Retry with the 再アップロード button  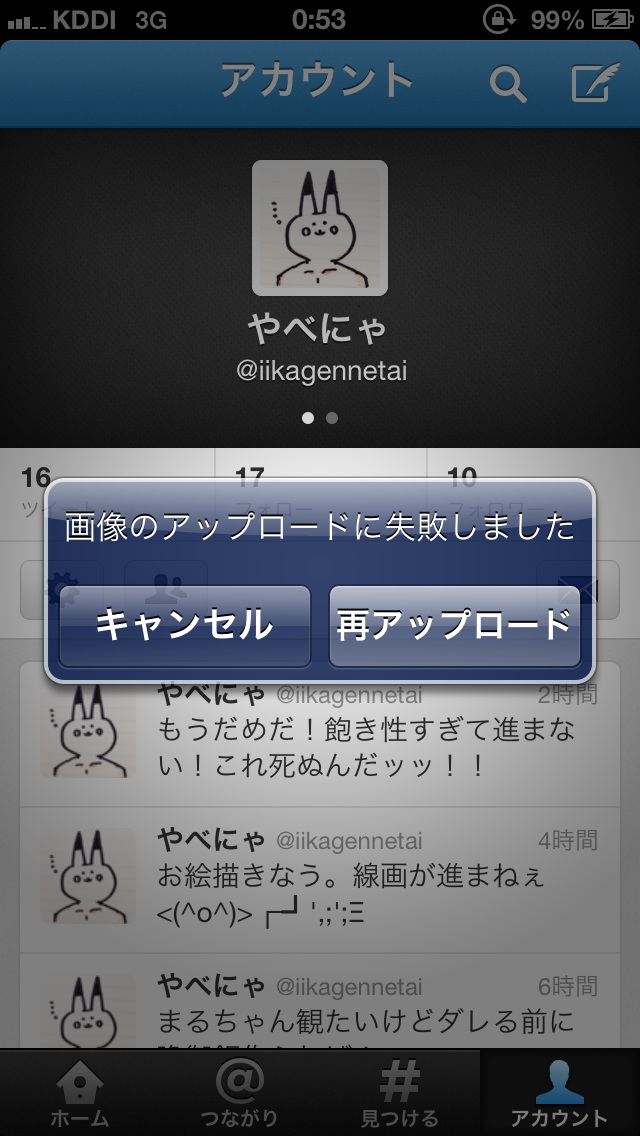pos(454,625)
